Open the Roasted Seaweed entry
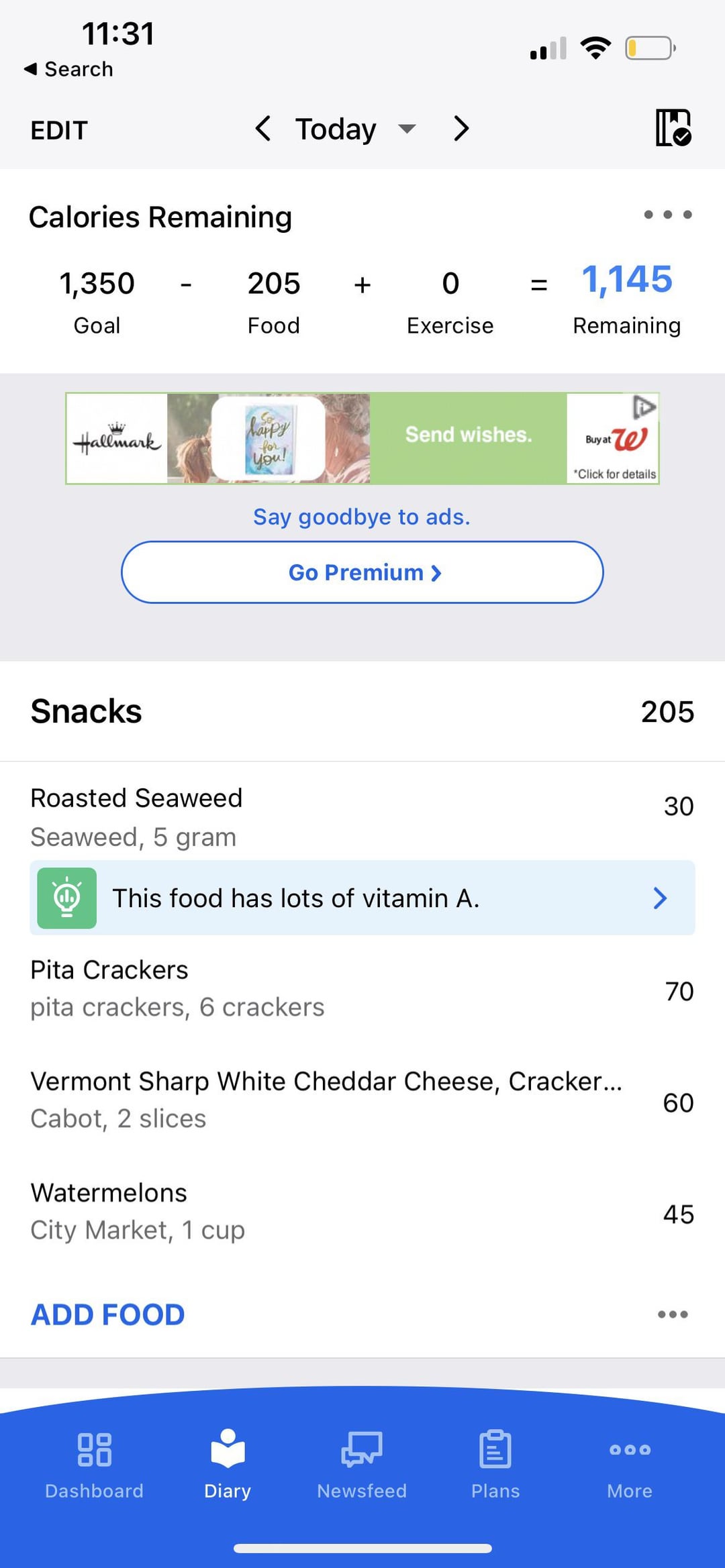Screen dimensions: 725x1568 coord(362,817)
